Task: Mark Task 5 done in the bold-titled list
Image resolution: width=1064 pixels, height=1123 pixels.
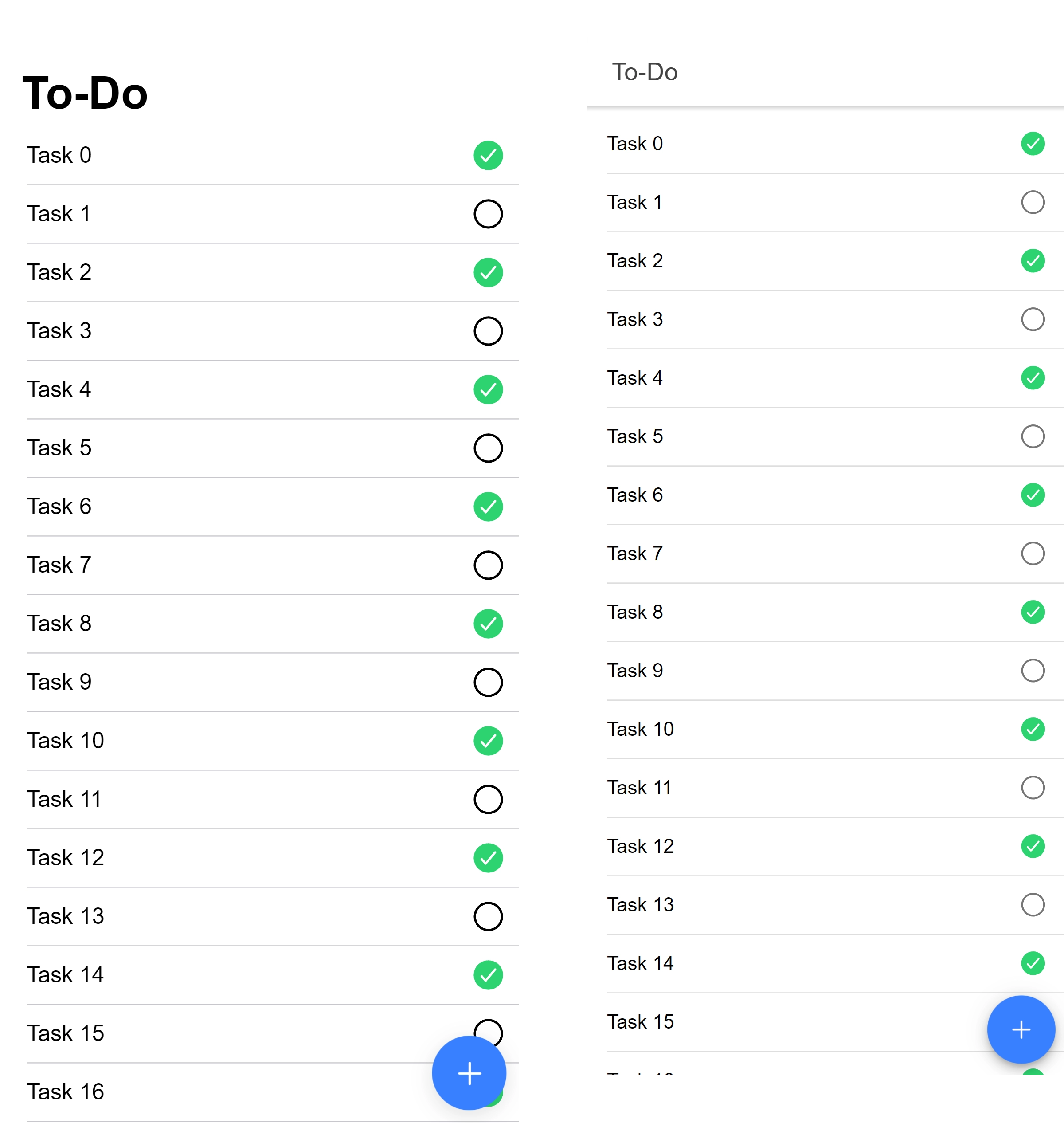Action: coord(488,448)
